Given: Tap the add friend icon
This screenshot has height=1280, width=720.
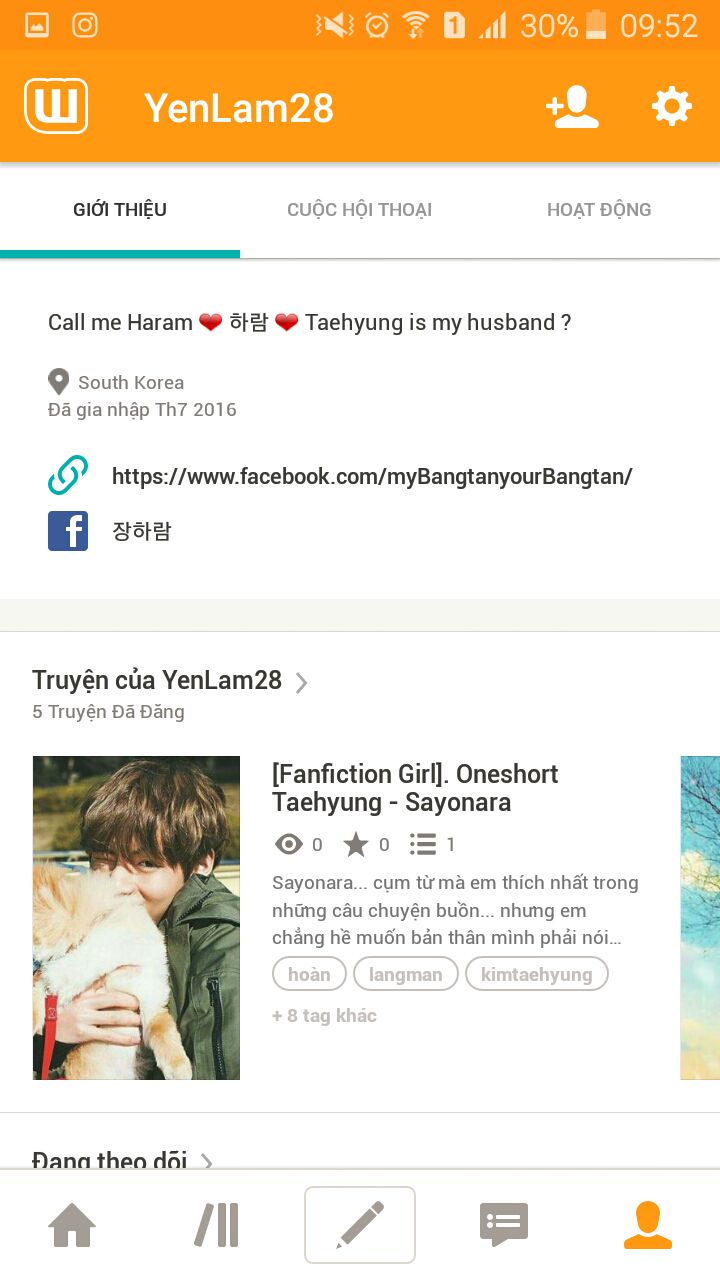Looking at the screenshot, I should [x=572, y=106].
